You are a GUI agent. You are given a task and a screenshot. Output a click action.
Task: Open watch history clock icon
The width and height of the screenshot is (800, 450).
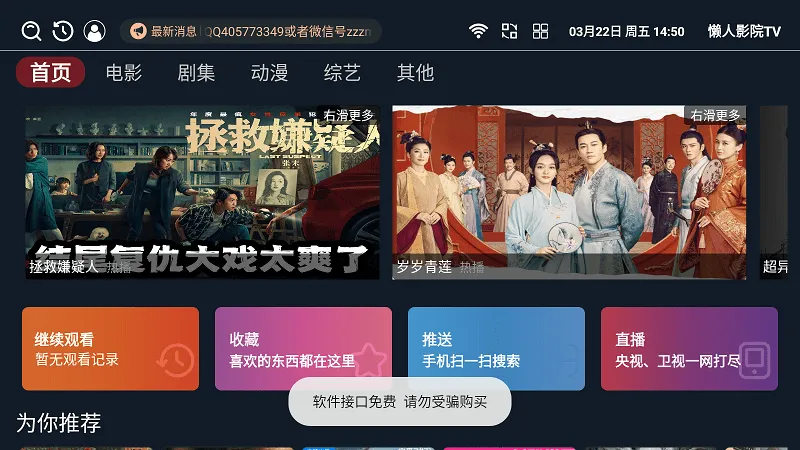click(x=63, y=31)
